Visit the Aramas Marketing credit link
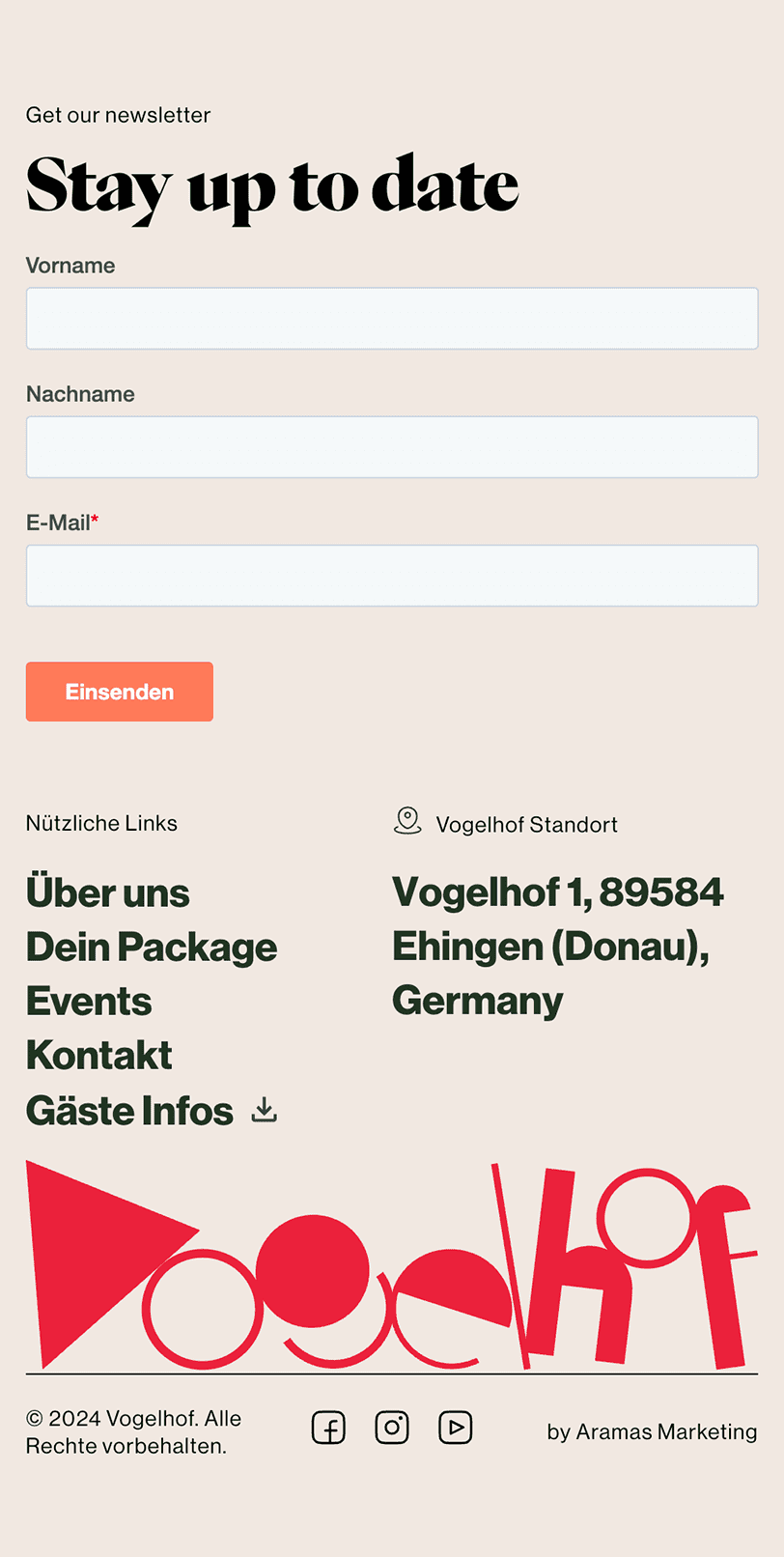The width and height of the screenshot is (784, 1557). tap(653, 1431)
